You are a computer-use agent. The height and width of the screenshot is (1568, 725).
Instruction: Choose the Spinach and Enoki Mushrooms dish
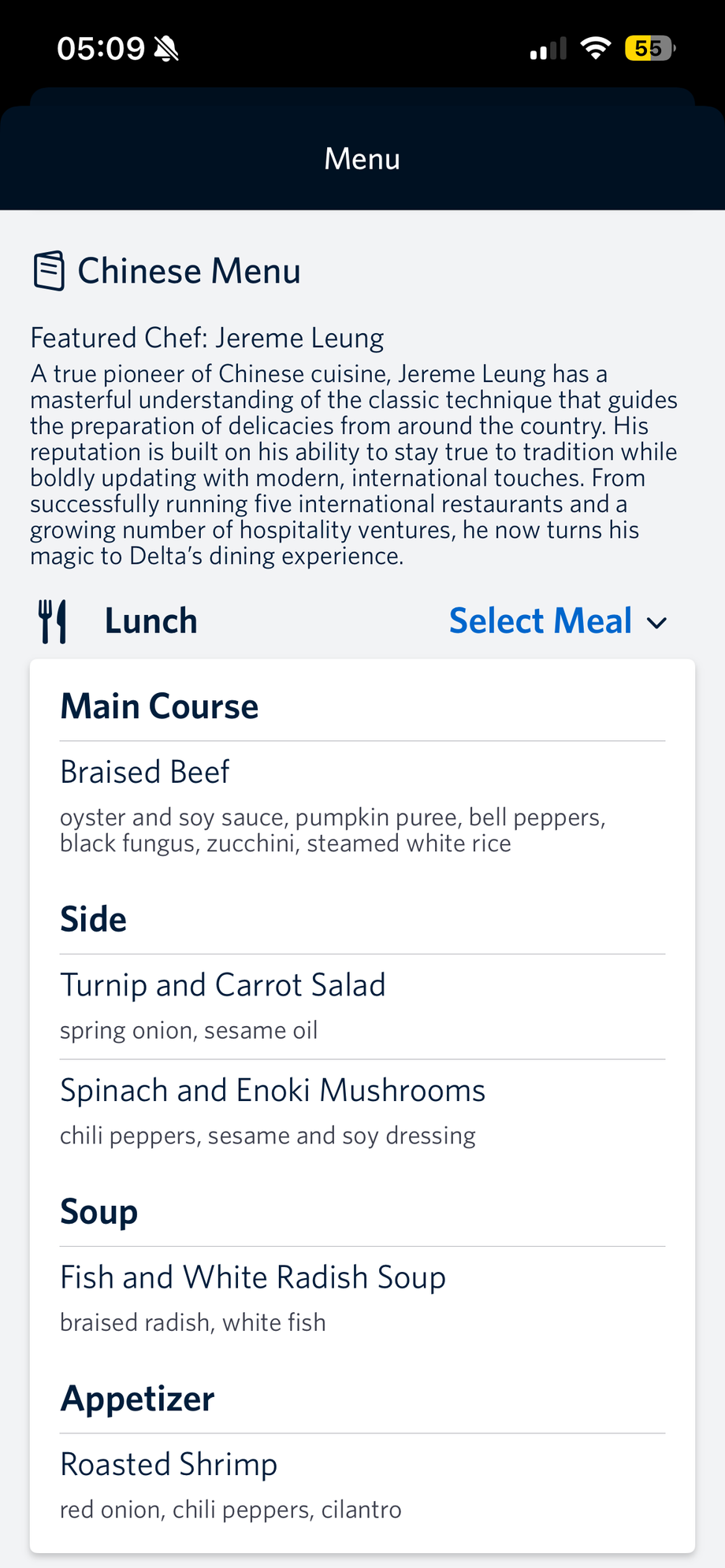coord(273,1089)
